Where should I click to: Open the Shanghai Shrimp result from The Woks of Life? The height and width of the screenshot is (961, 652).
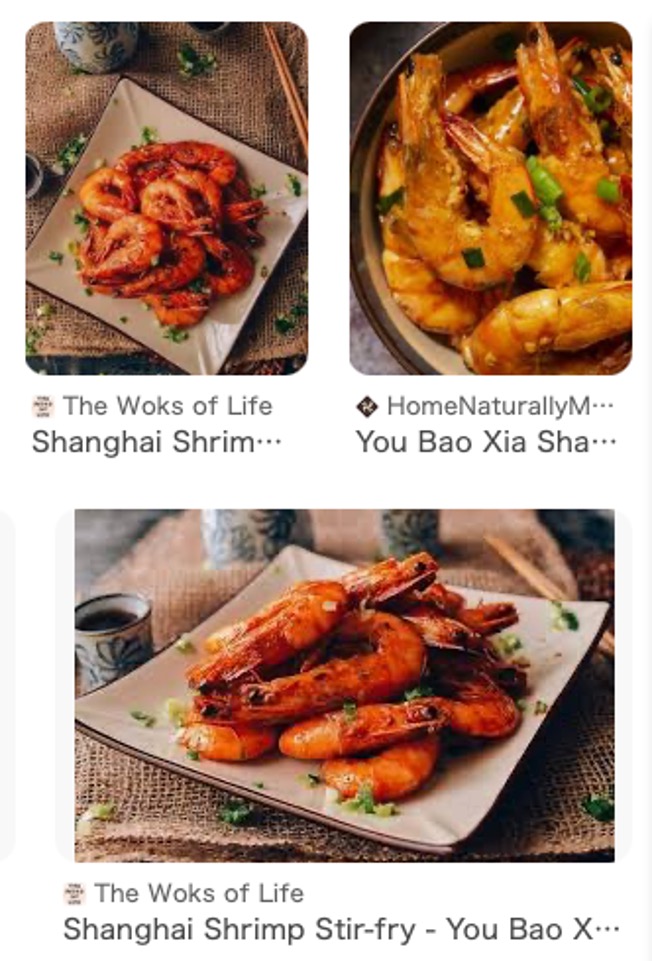click(166, 198)
